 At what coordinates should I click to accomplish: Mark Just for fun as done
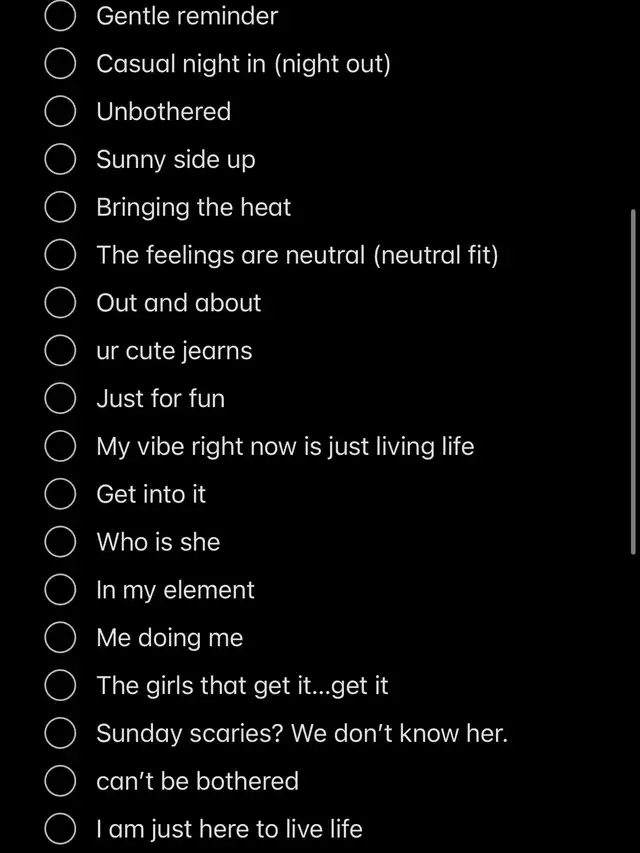tap(61, 399)
